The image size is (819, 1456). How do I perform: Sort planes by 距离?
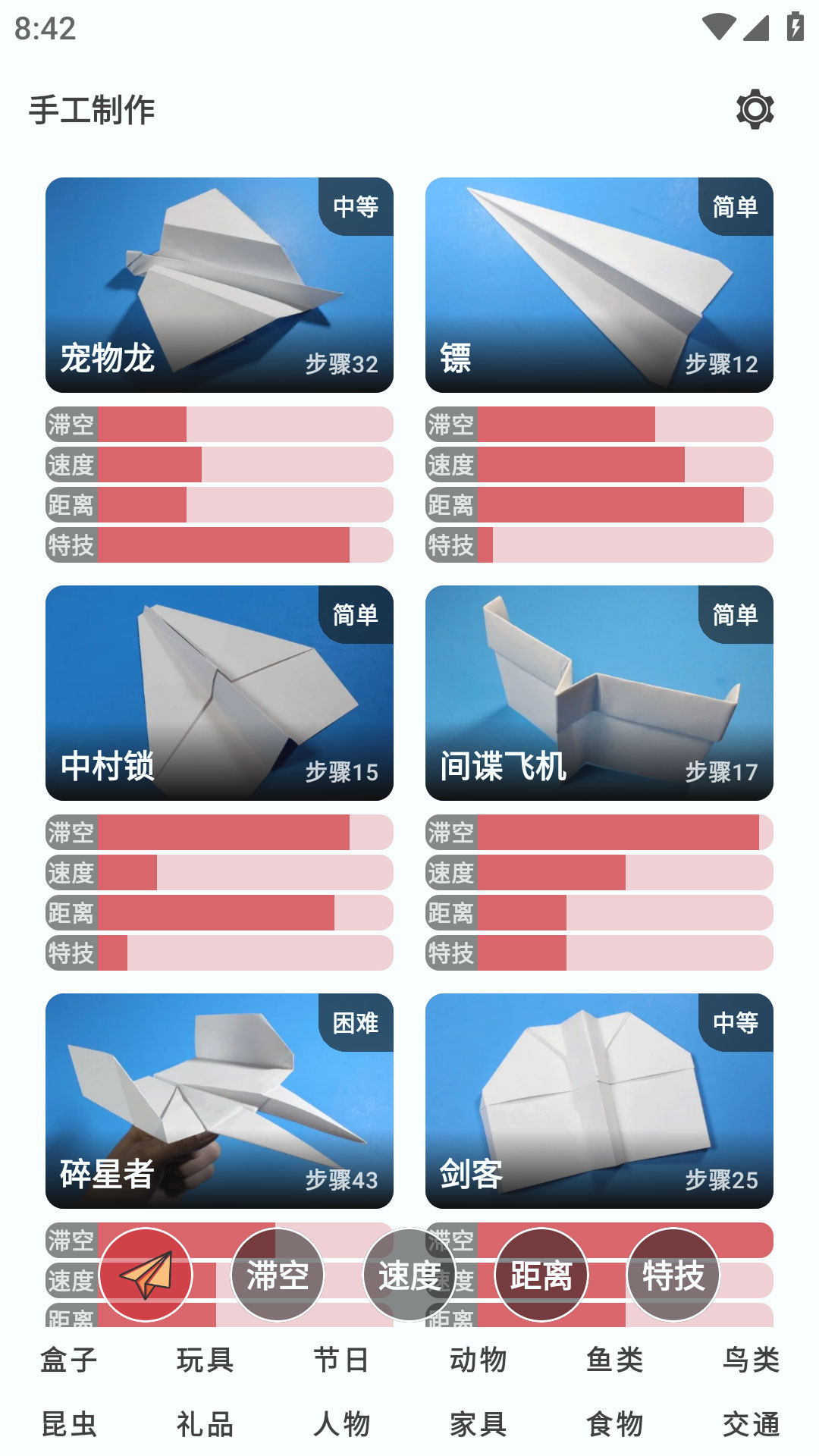(x=541, y=1275)
